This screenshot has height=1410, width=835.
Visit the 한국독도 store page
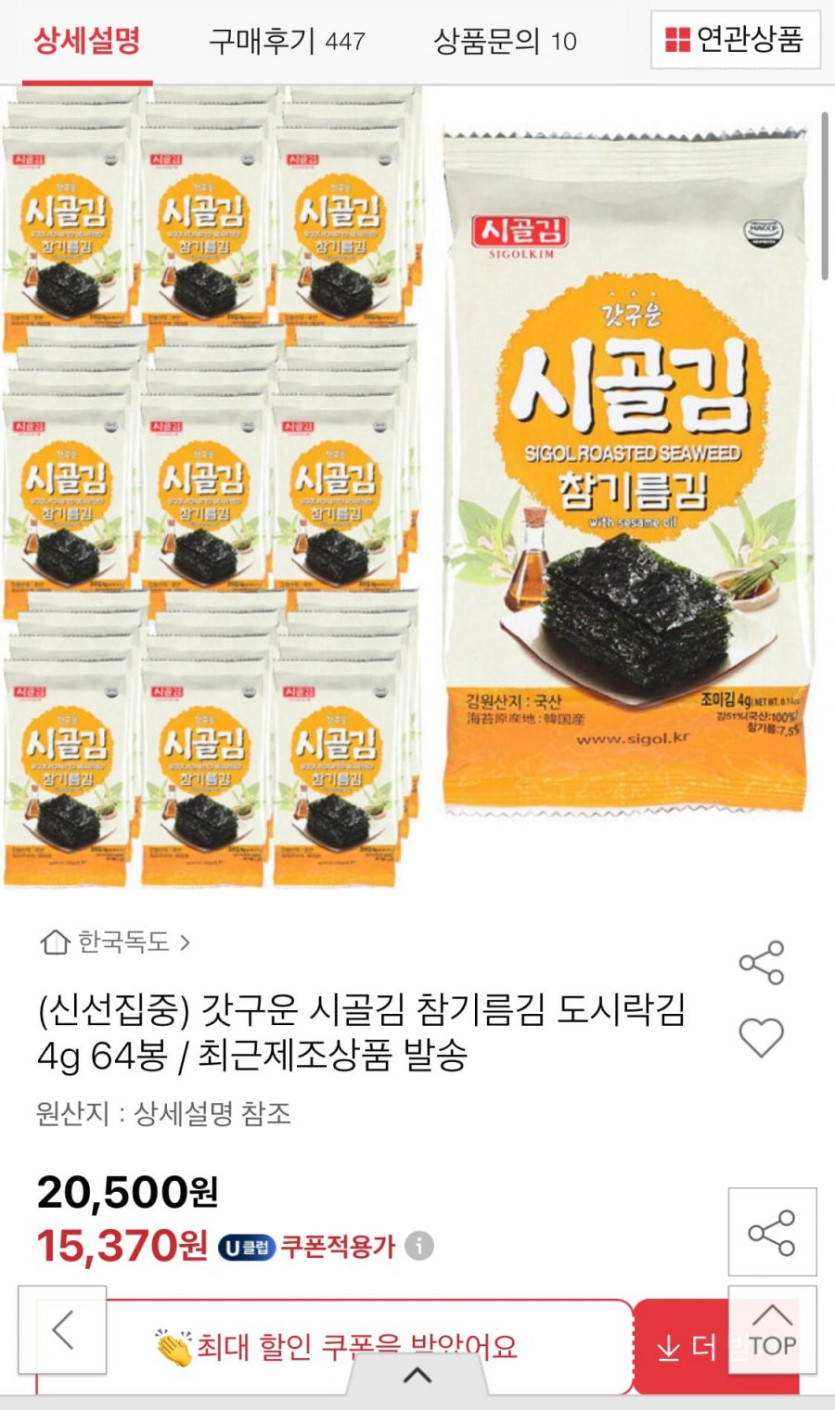coord(114,941)
